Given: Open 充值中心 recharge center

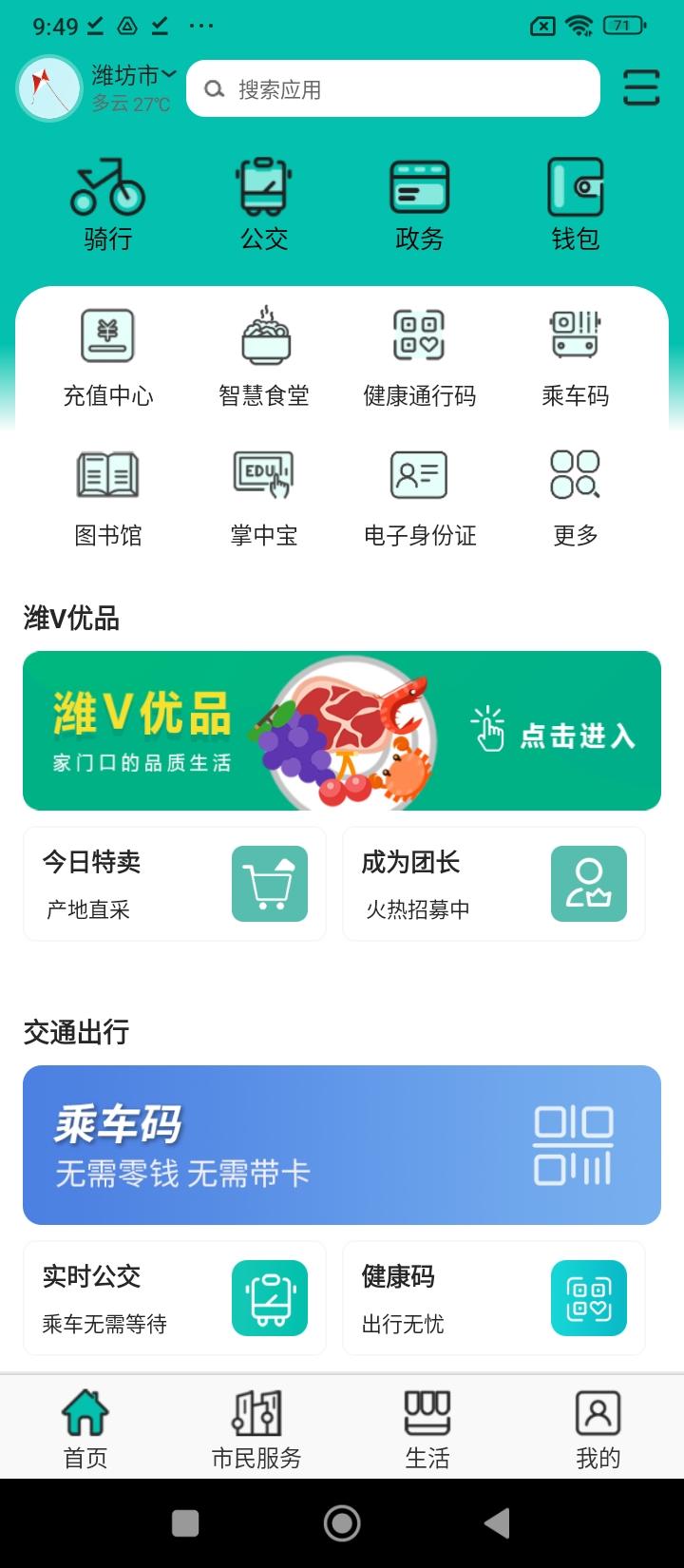Looking at the screenshot, I should click(108, 352).
